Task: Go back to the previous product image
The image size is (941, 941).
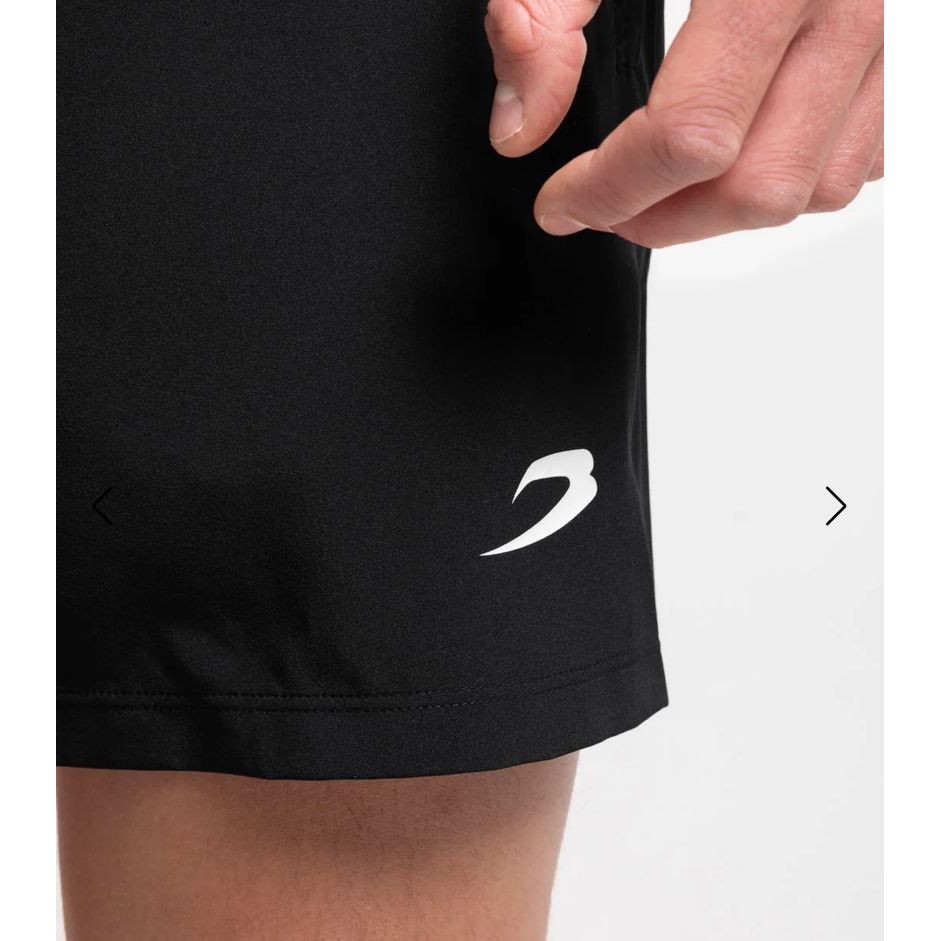Action: [102, 506]
